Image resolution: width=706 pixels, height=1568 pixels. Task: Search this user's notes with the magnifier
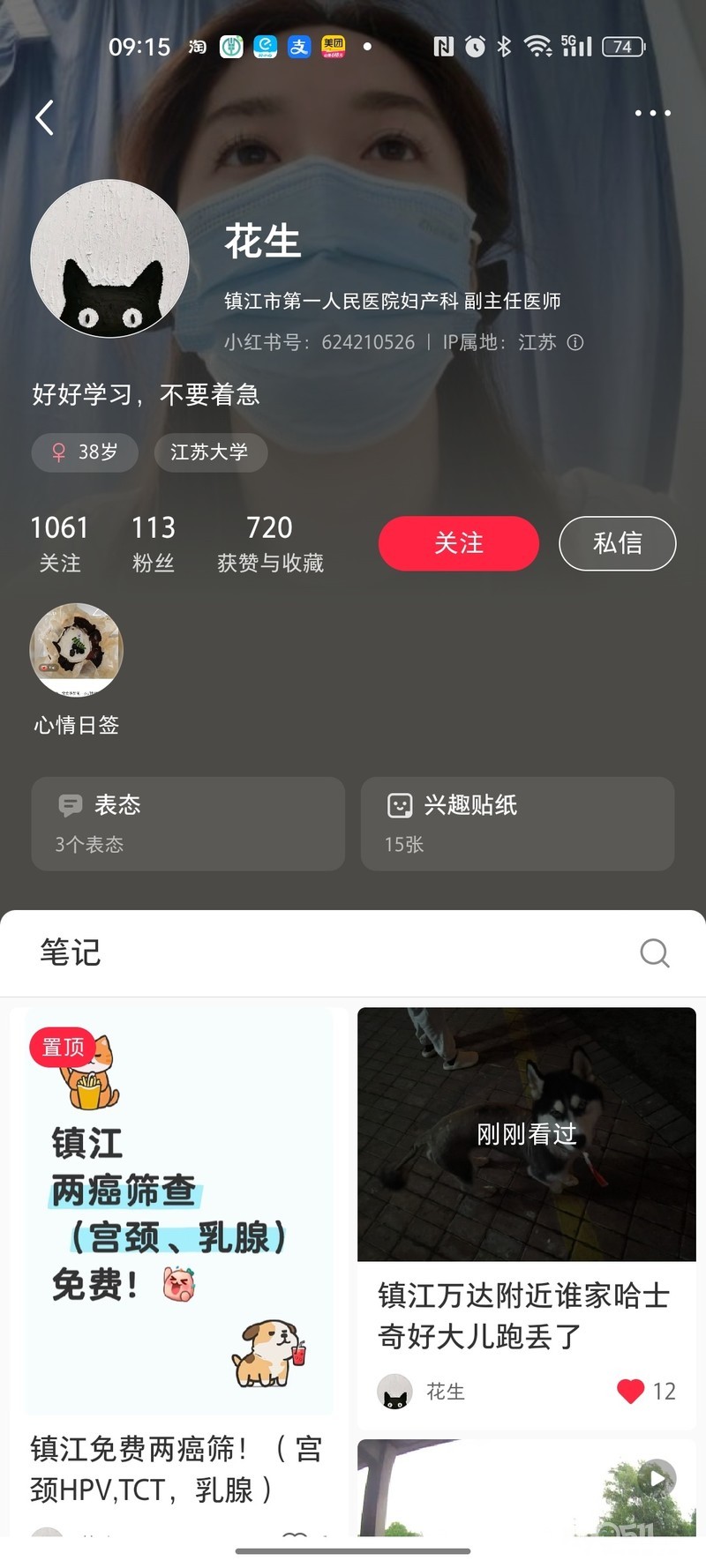(654, 952)
